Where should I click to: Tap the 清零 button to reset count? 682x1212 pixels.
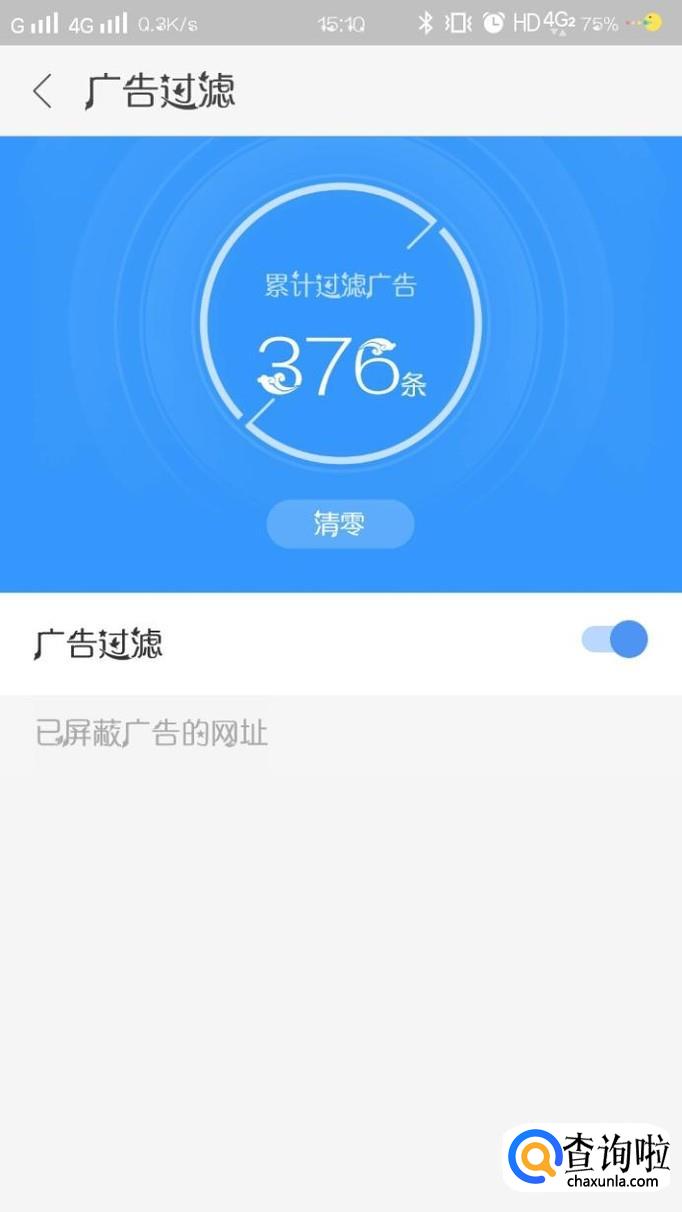pos(340,524)
